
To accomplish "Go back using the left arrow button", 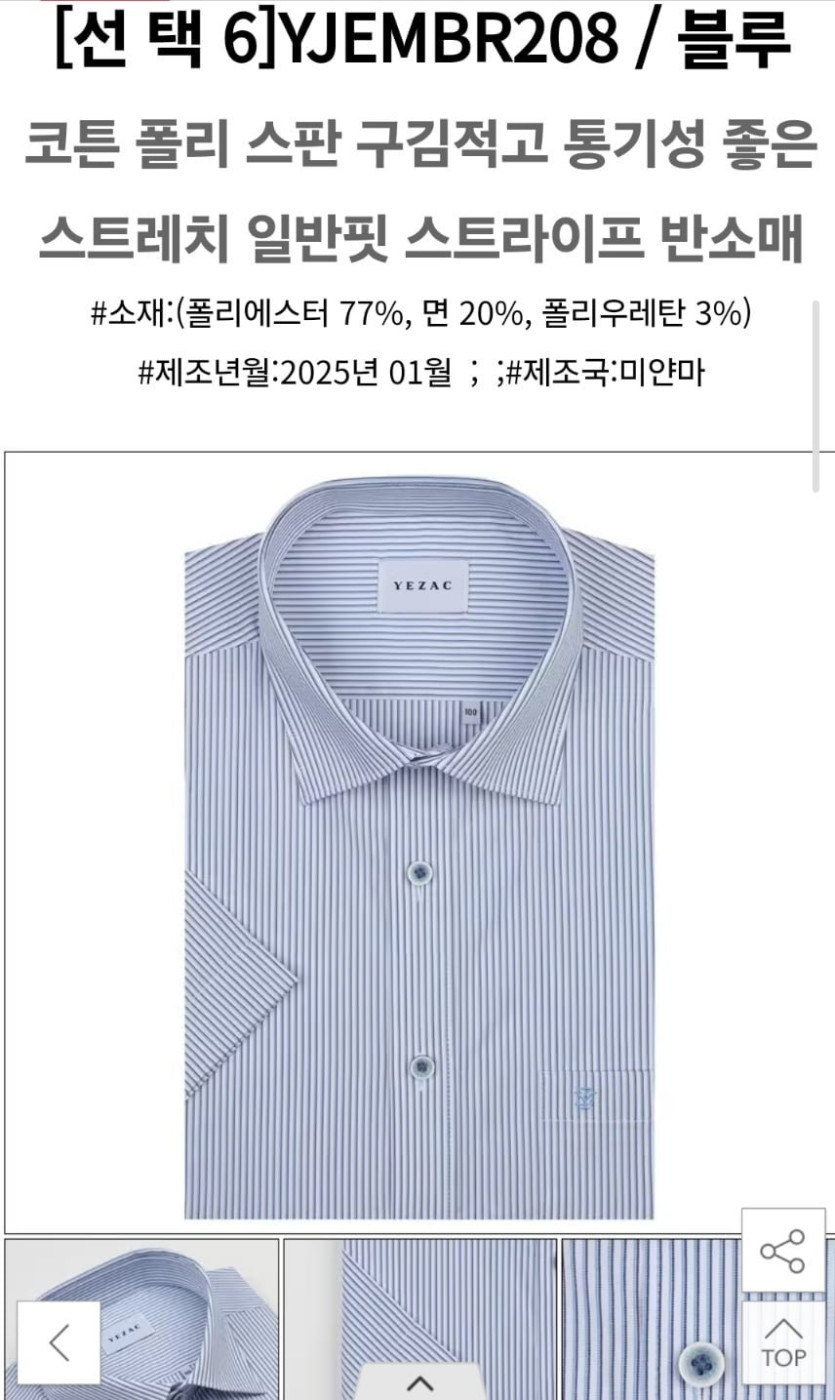I will (x=59, y=1343).
